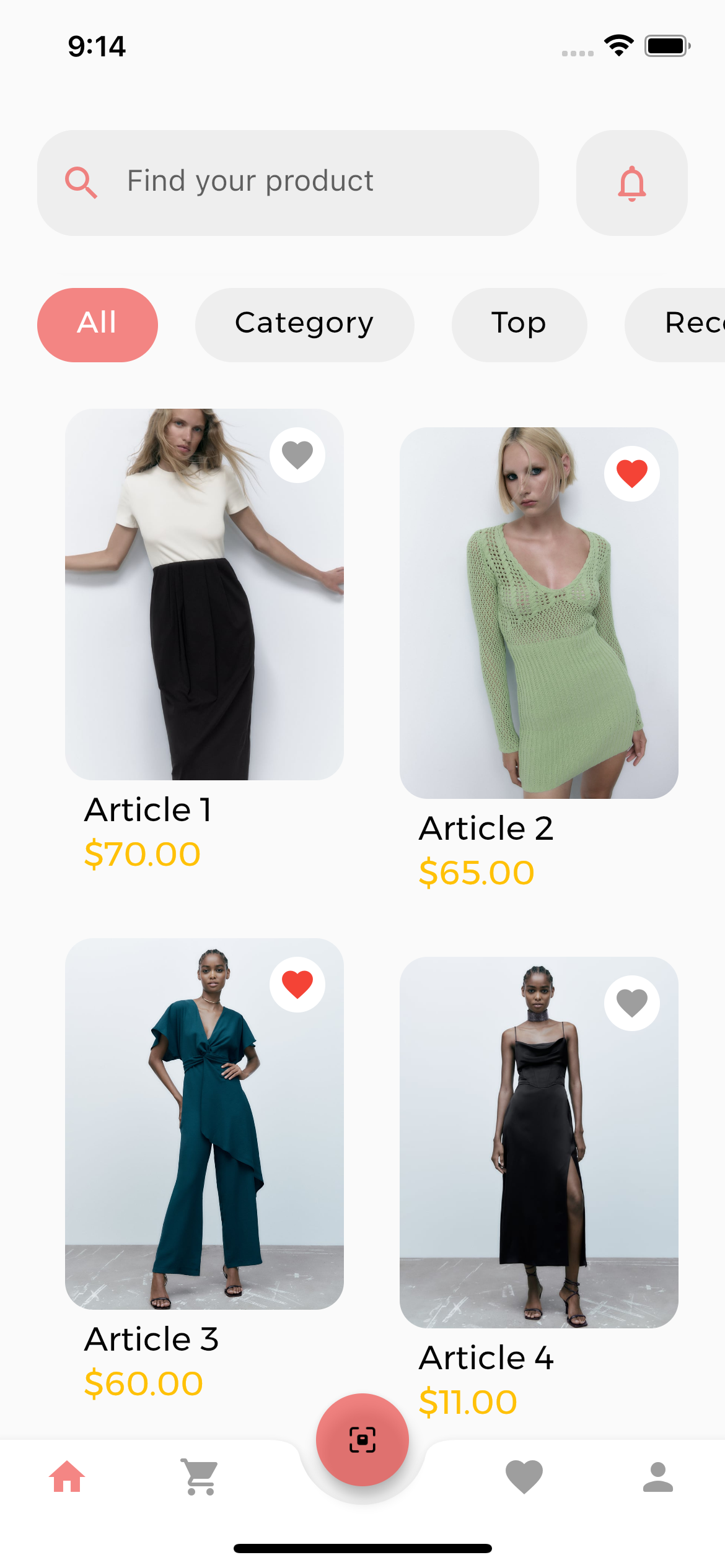
Task: Like Article 4 with the heart icon
Action: pyautogui.click(x=631, y=1003)
